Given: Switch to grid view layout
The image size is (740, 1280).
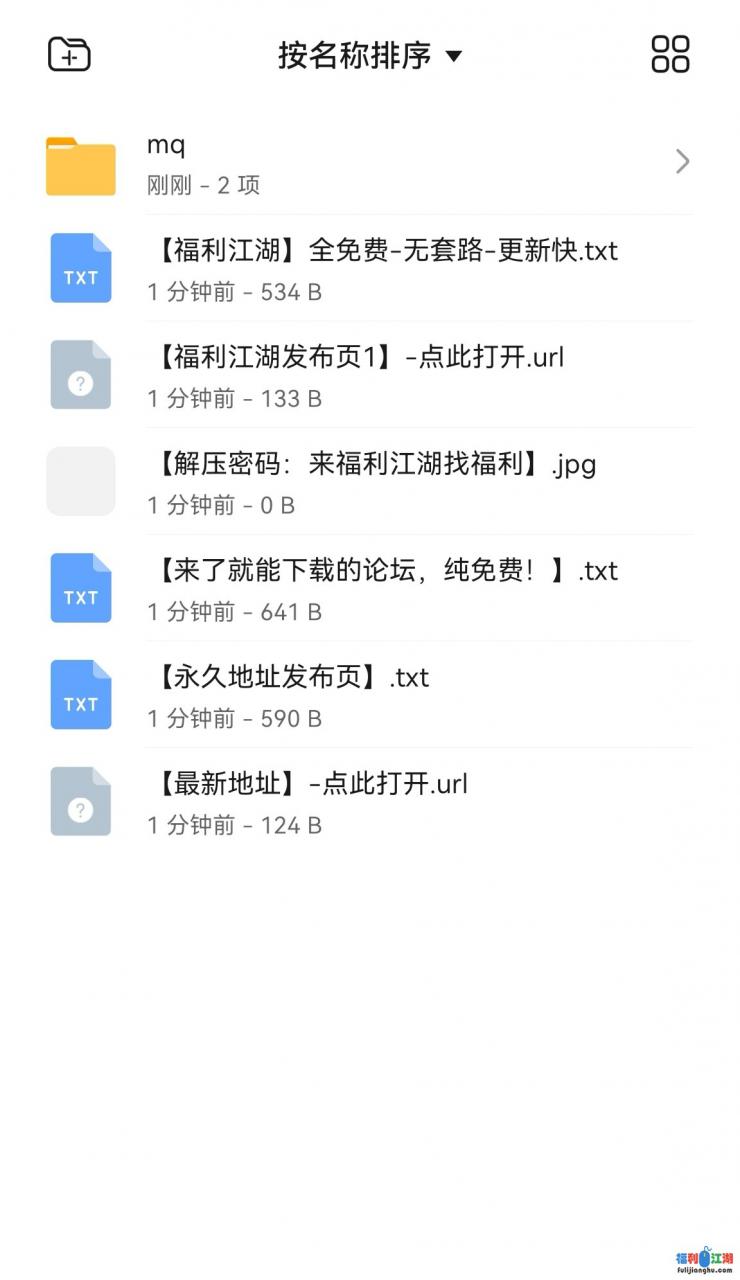Looking at the screenshot, I should pyautogui.click(x=670, y=54).
